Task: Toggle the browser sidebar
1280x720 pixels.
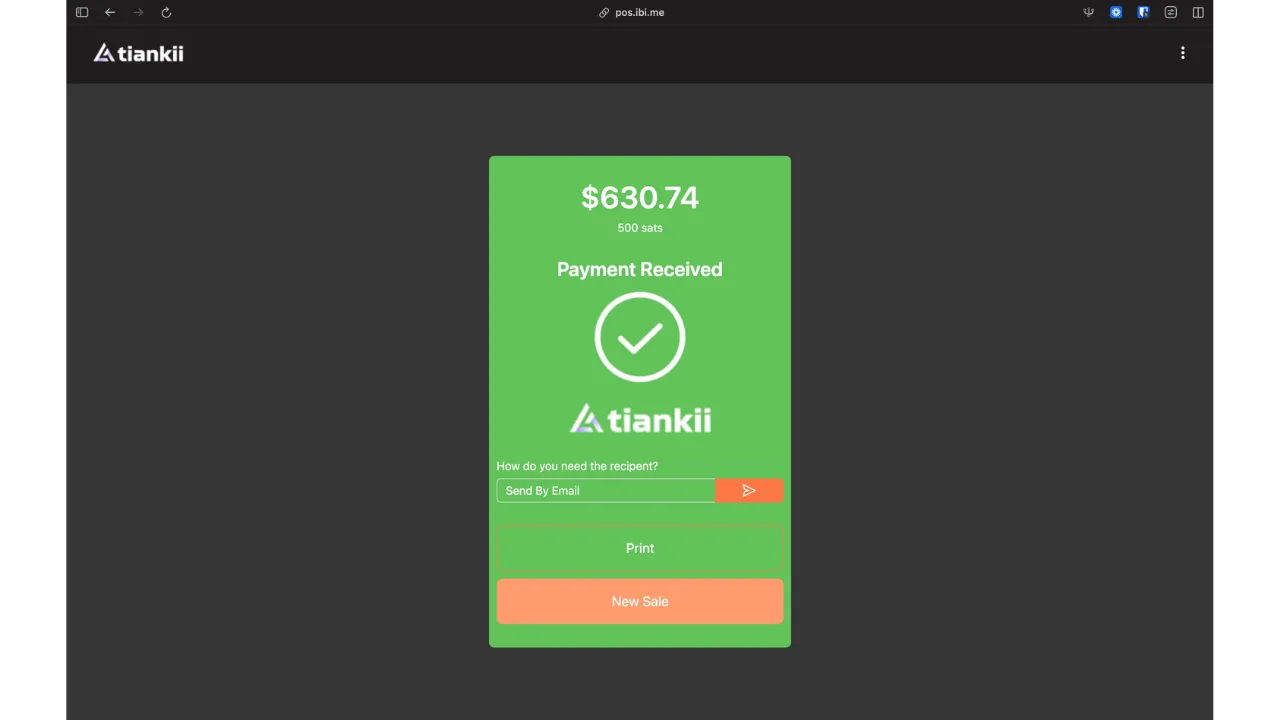Action: pos(82,12)
